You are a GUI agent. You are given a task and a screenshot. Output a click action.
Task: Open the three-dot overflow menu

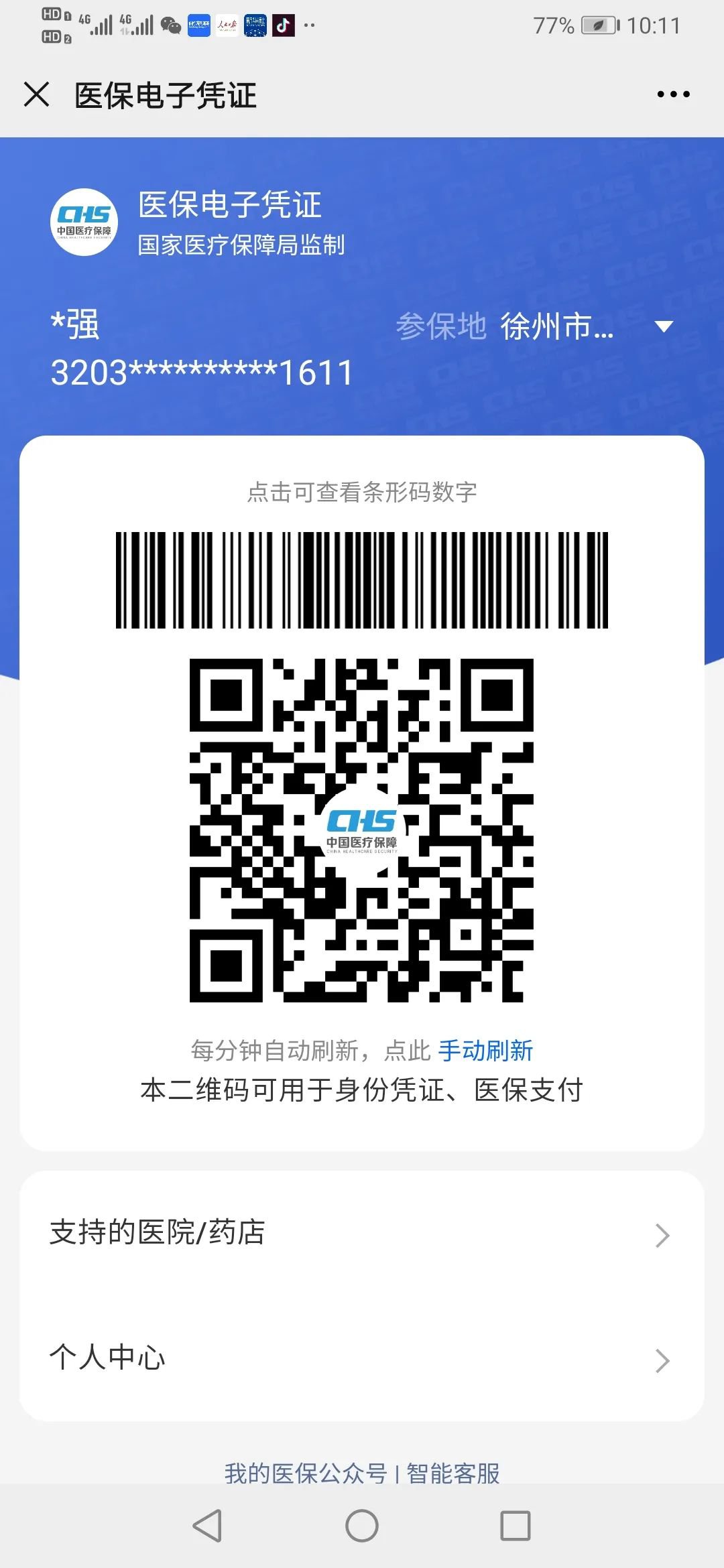pyautogui.click(x=673, y=94)
